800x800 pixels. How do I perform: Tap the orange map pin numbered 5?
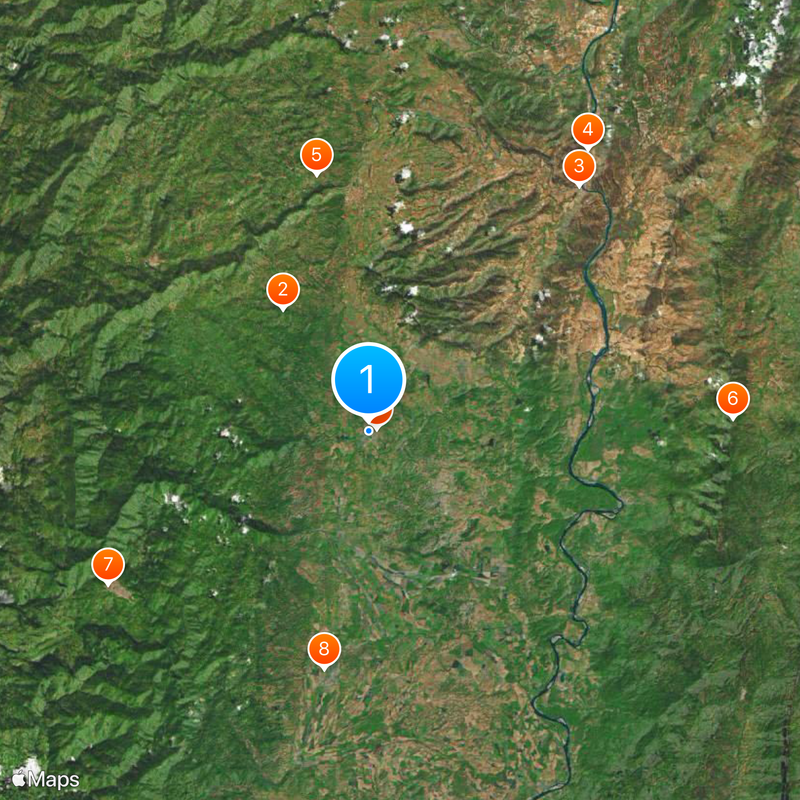point(317,155)
